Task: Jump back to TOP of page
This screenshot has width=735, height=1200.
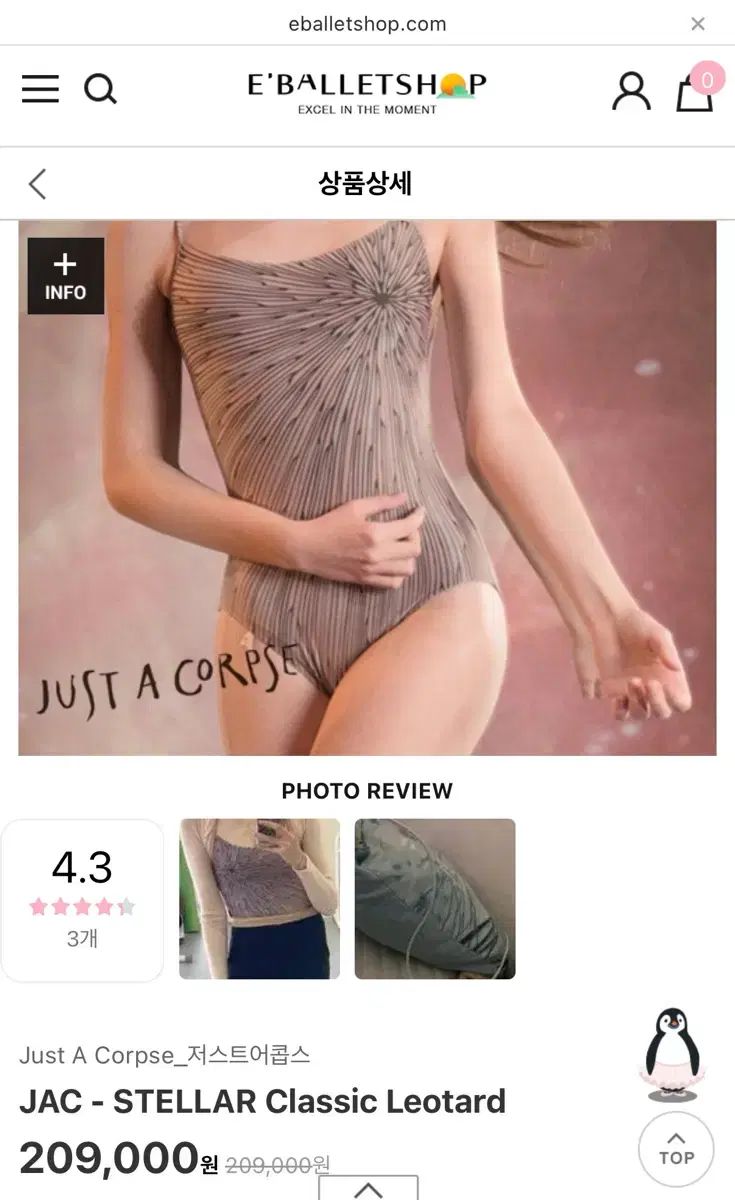Action: (676, 1148)
